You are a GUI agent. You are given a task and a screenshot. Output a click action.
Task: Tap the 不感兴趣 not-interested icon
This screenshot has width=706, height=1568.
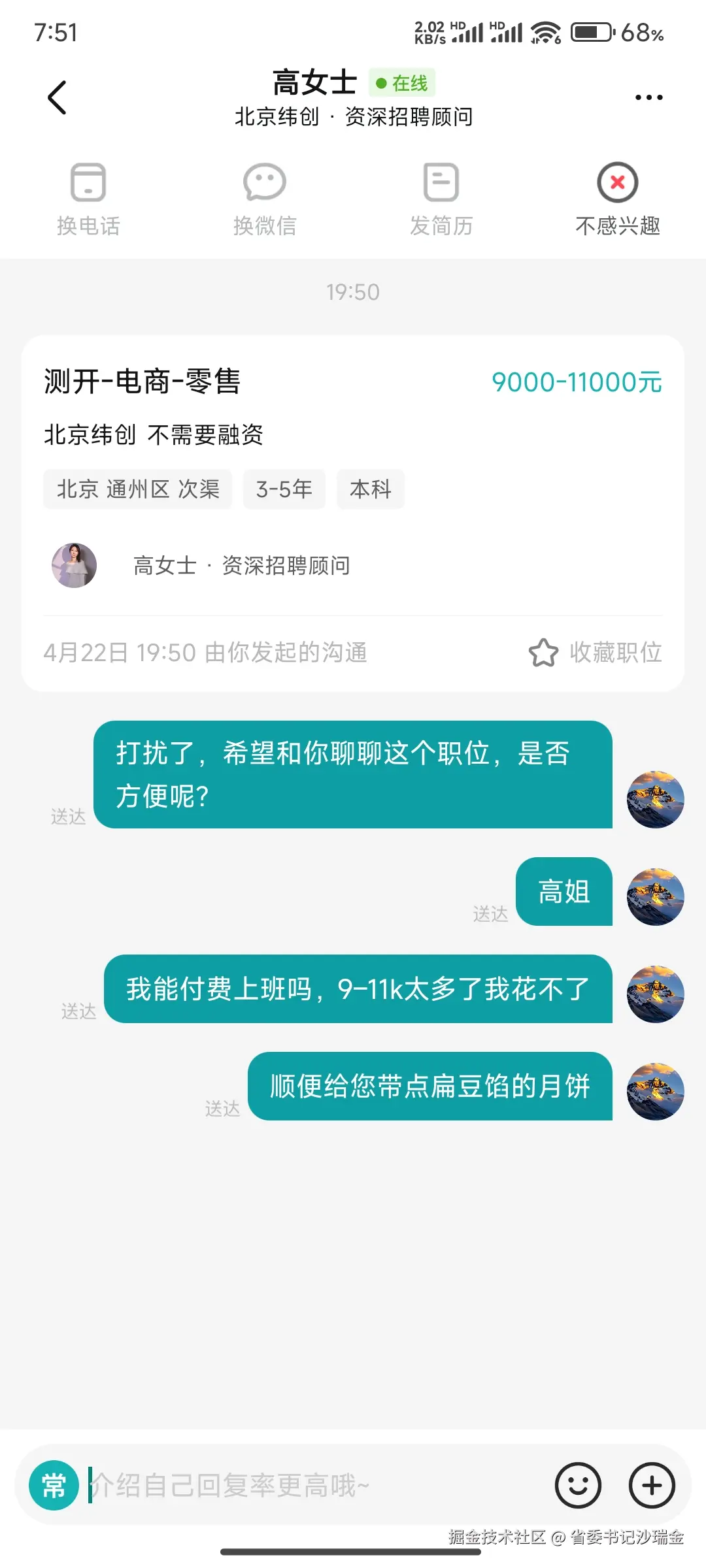pos(617,196)
